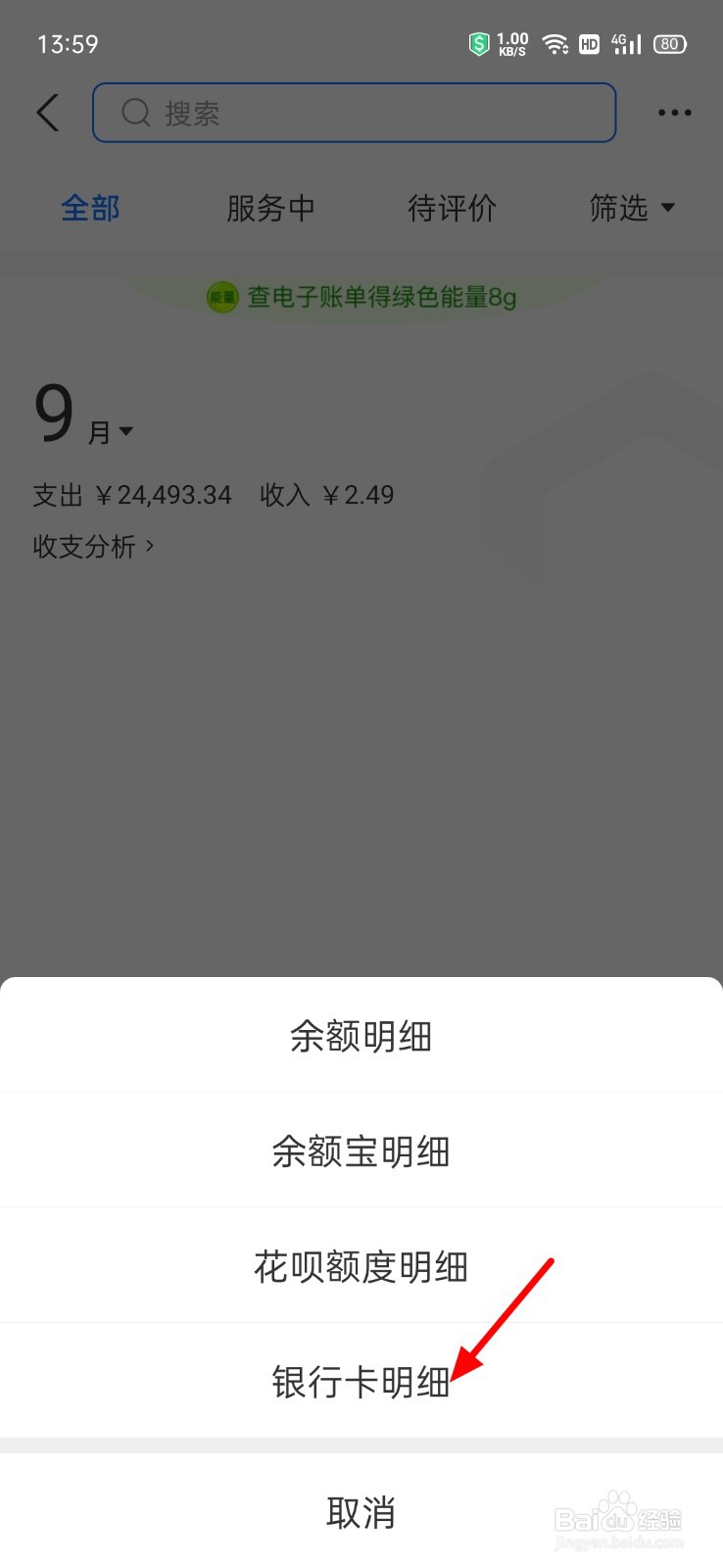Tap 取消 to dismiss the sheet
723x1568 pixels.
tap(361, 1513)
